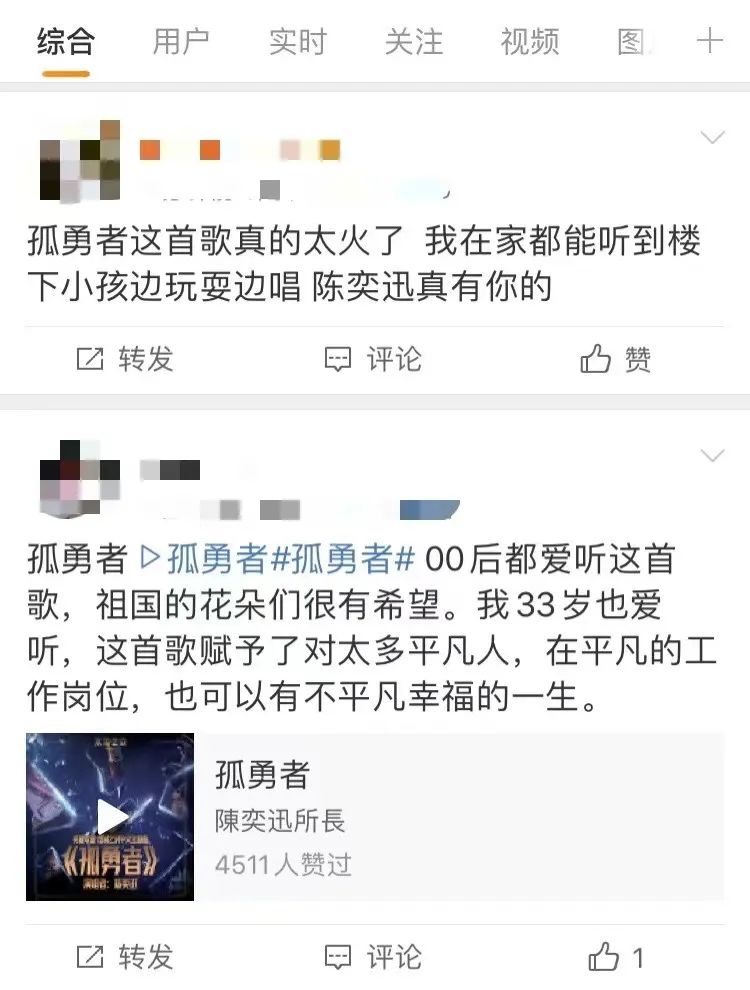Open the blue #孤勇者# hashtag link
The height and width of the screenshot is (990, 750).
coord(343,559)
